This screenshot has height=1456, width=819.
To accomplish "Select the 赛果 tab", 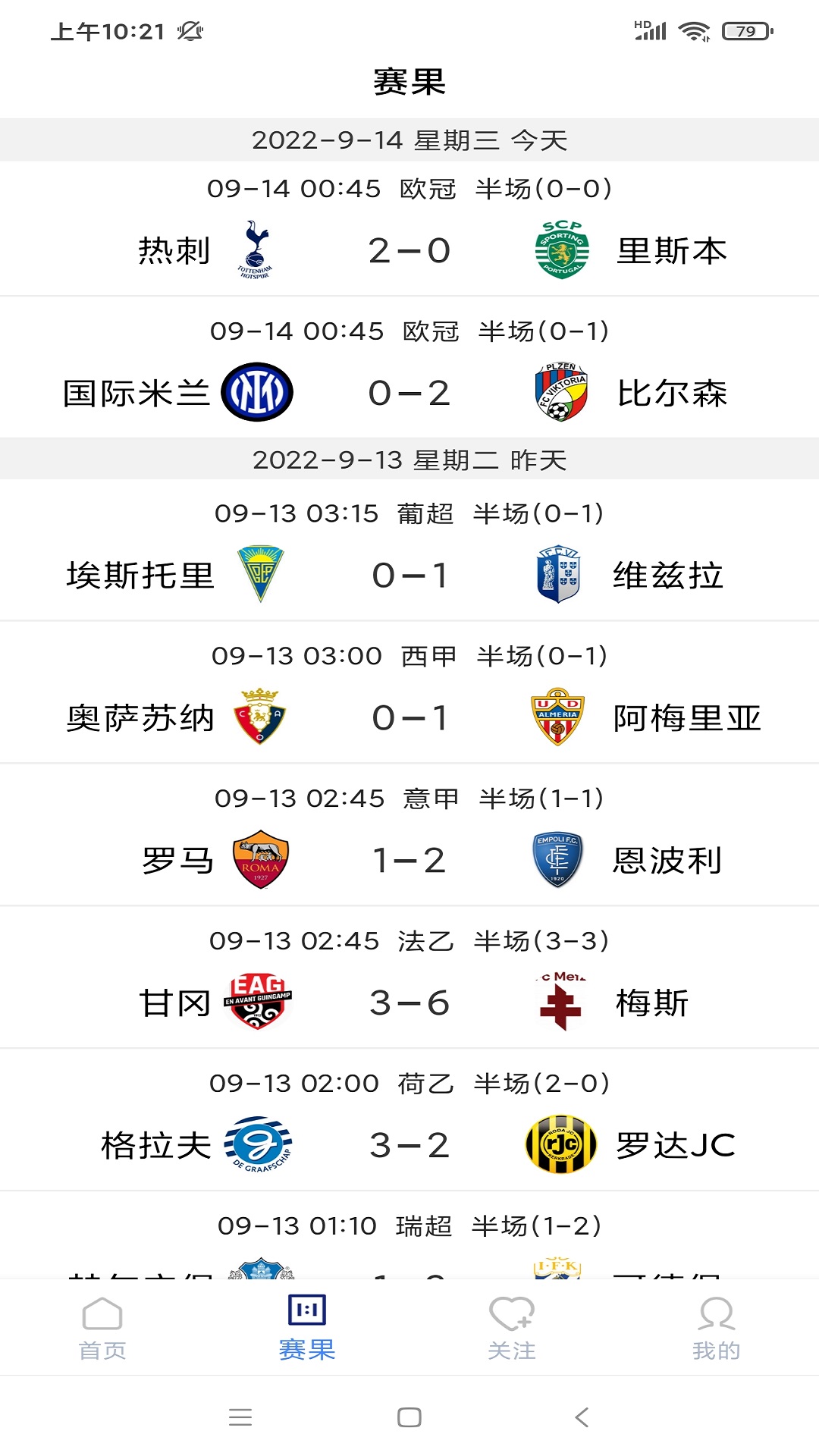I will (307, 1329).
